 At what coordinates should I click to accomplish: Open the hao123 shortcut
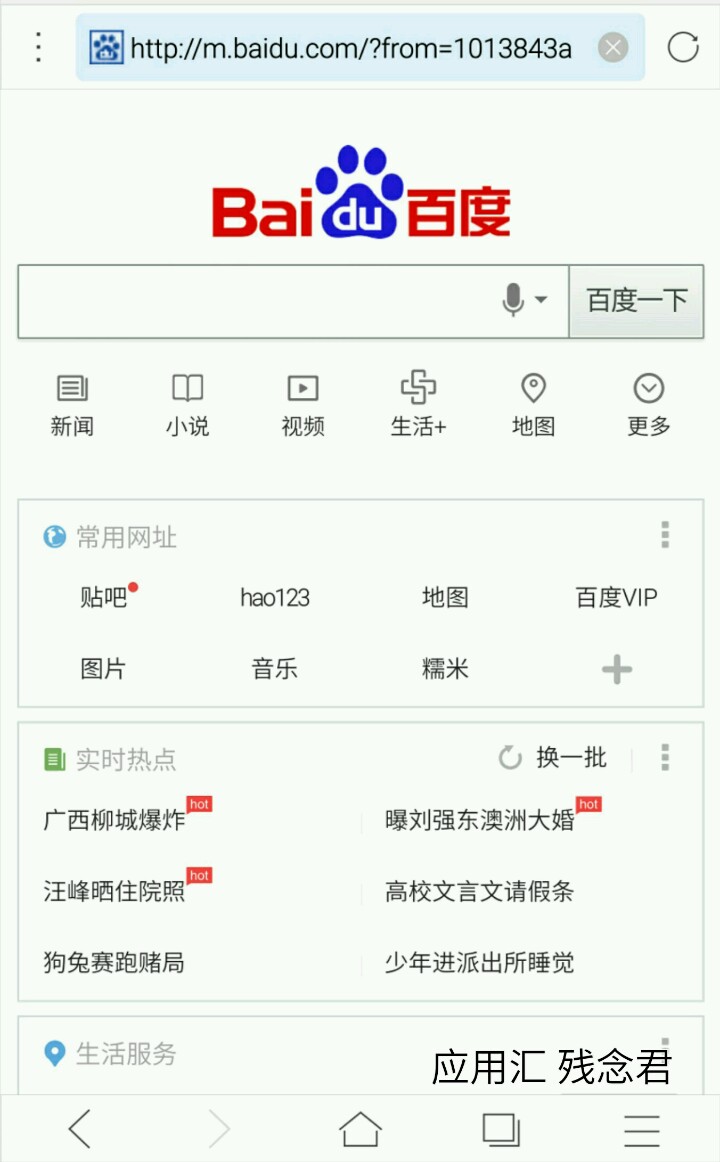pyautogui.click(x=275, y=598)
